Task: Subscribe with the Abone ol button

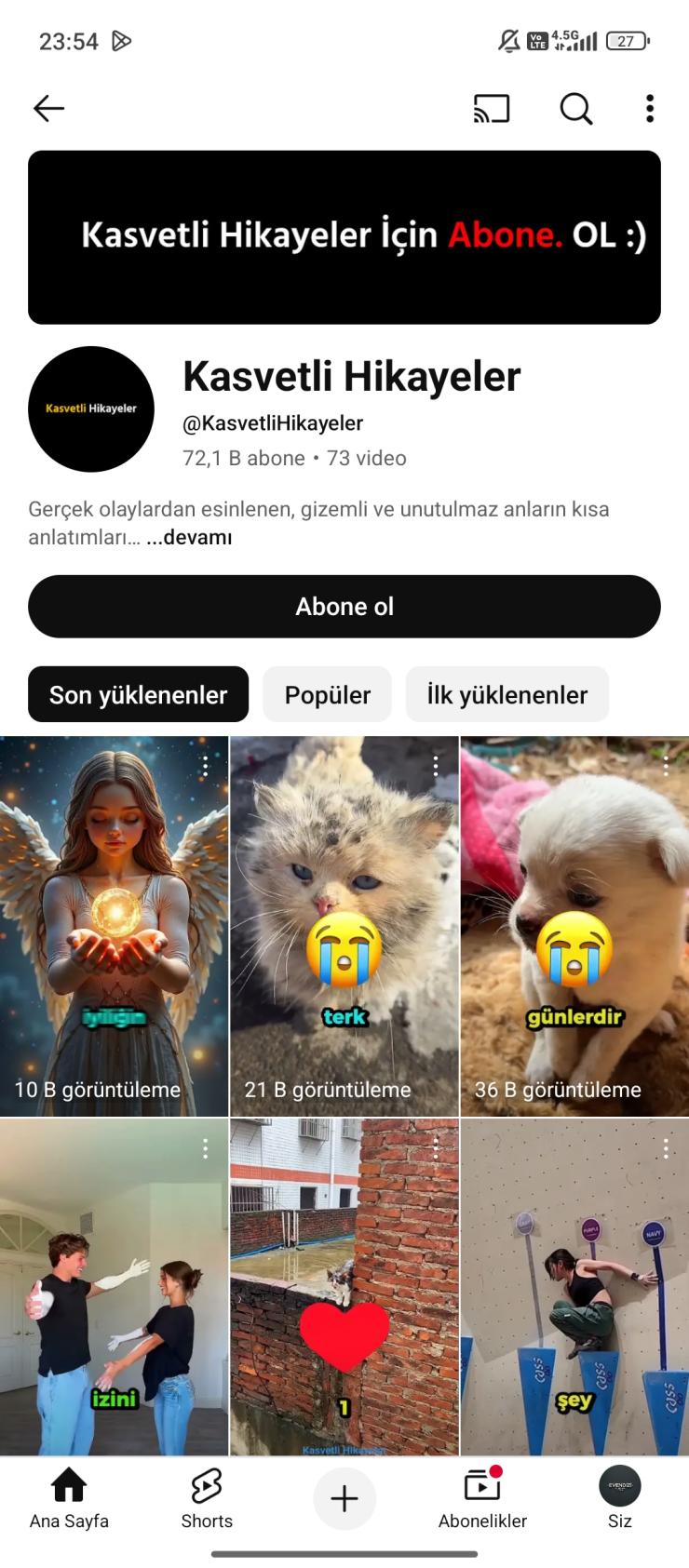Action: tap(344, 607)
